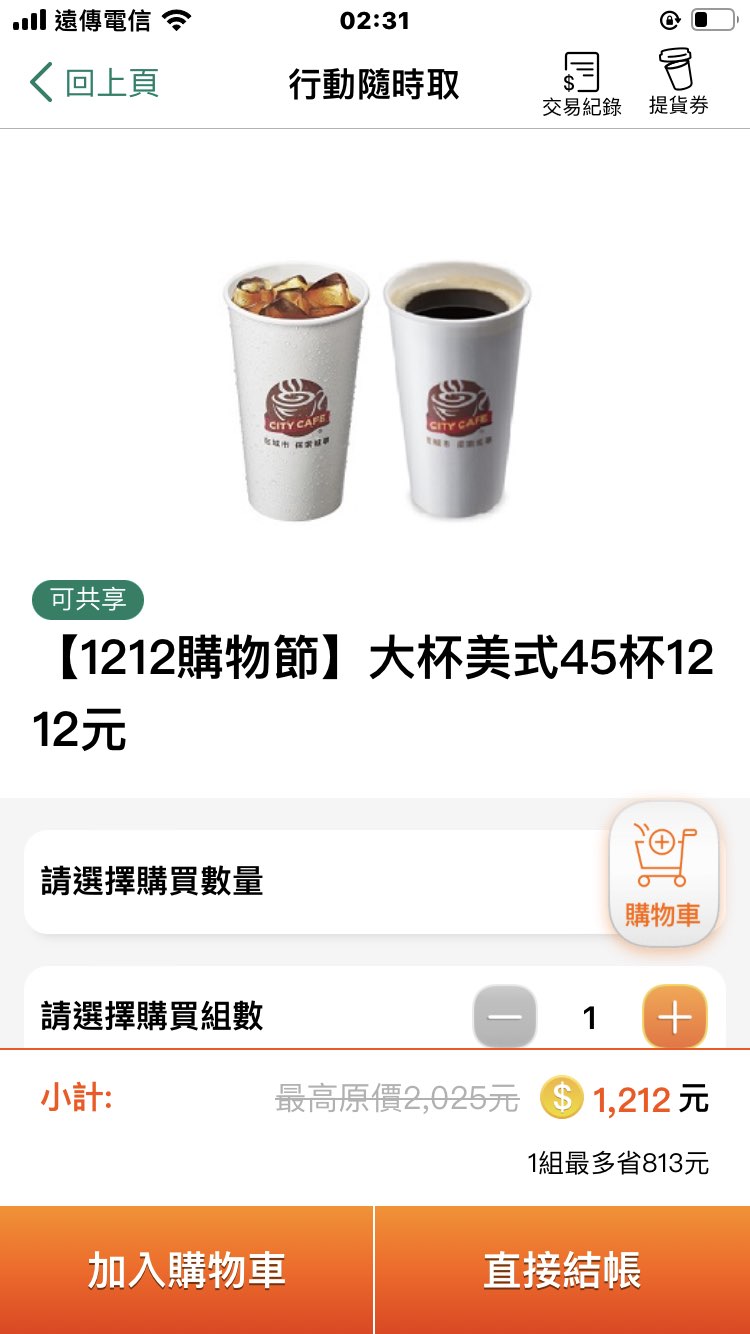Go back with 回上頁

click(95, 82)
